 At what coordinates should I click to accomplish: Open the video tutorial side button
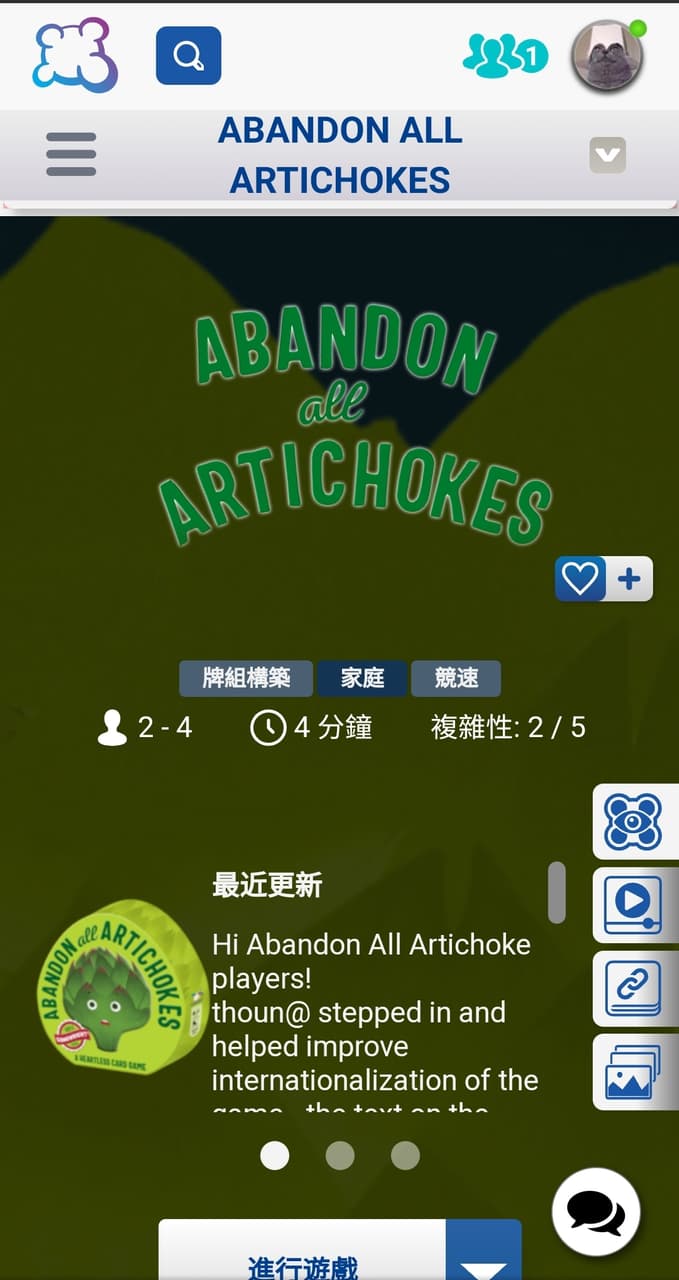634,905
